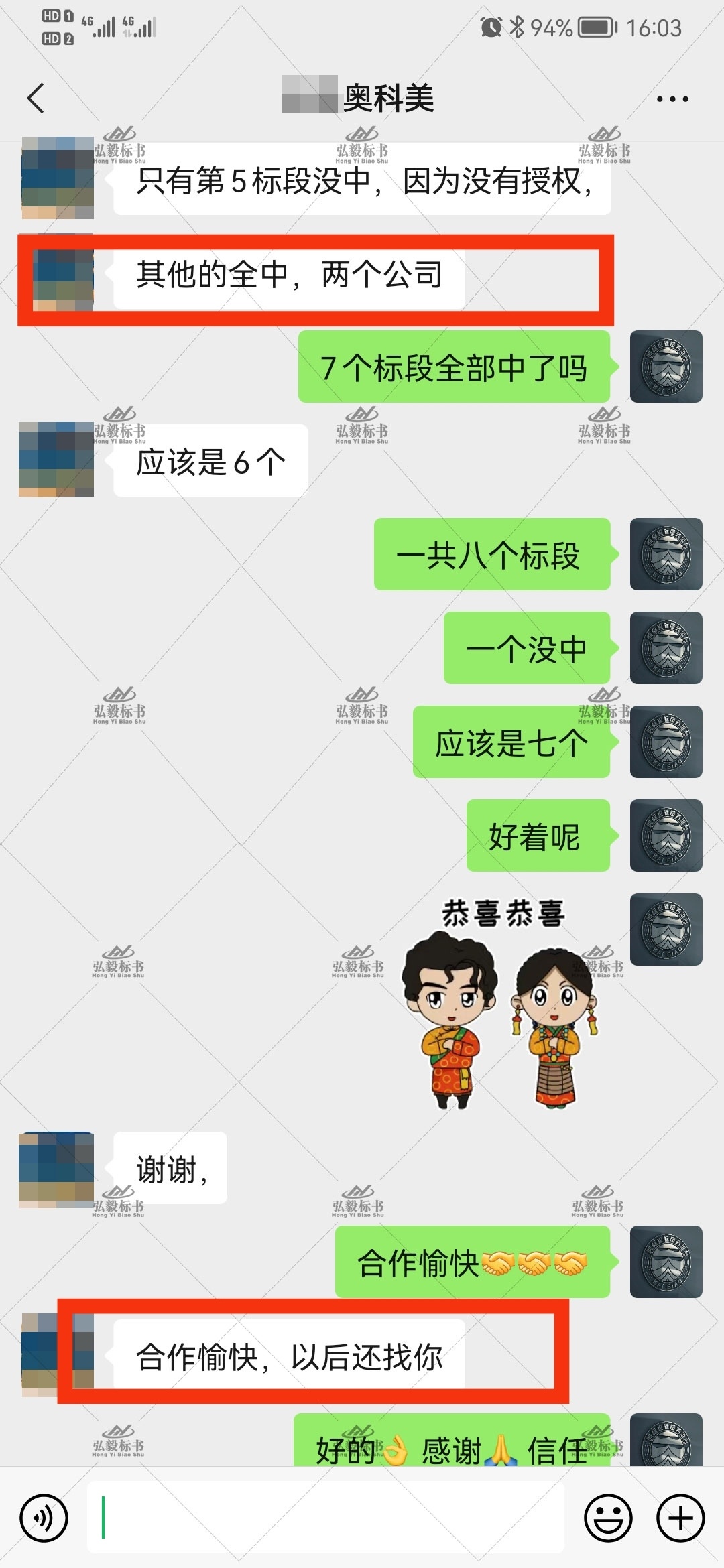Switch to voice message input
The image size is (724, 1568).
point(44,1518)
